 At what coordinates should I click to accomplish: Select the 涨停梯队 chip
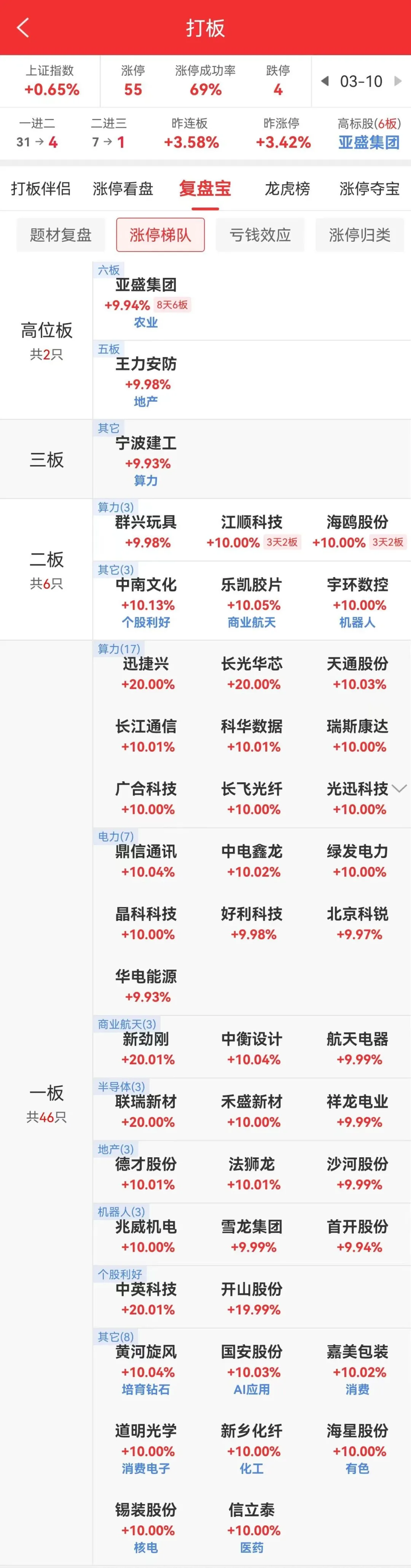pyautogui.click(x=160, y=235)
